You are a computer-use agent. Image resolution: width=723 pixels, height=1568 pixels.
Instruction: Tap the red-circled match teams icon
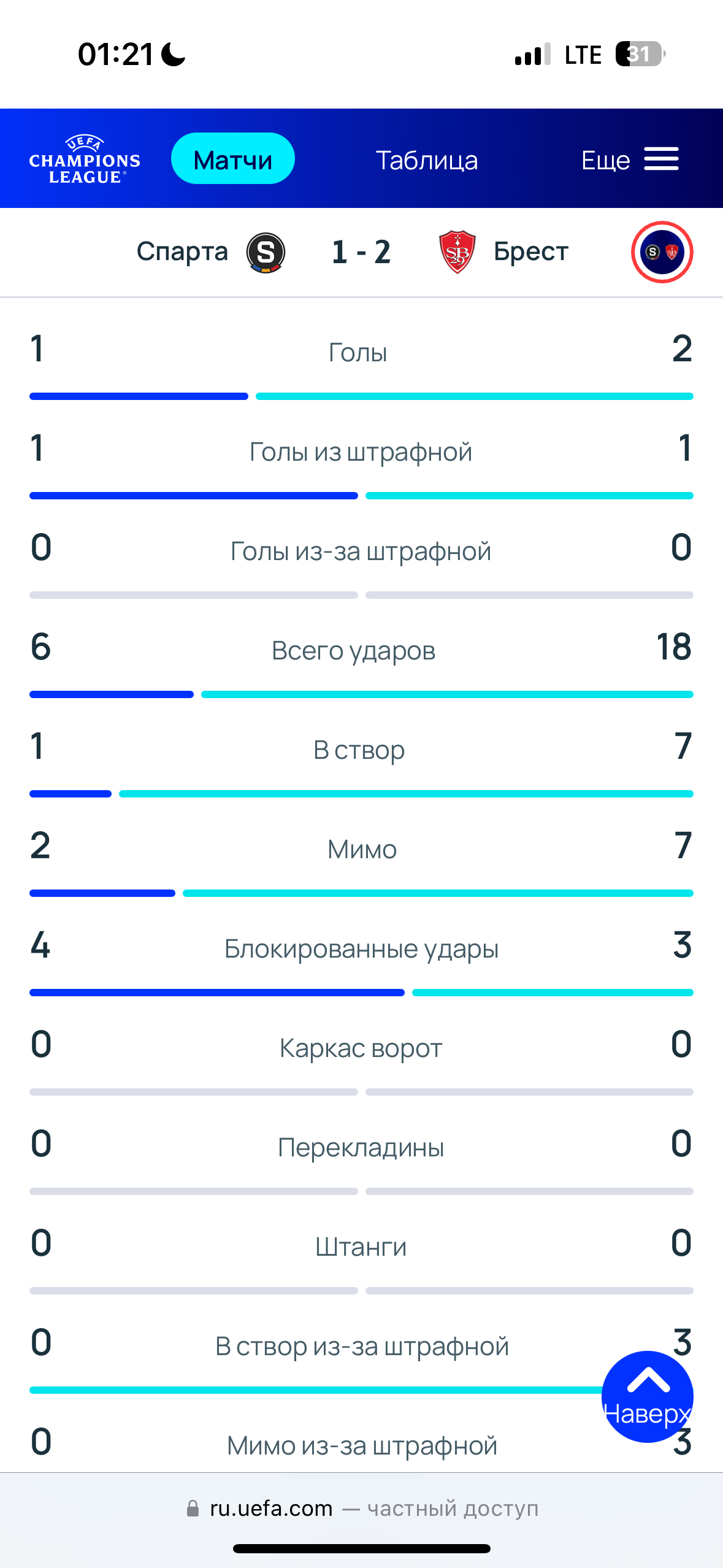pos(662,252)
